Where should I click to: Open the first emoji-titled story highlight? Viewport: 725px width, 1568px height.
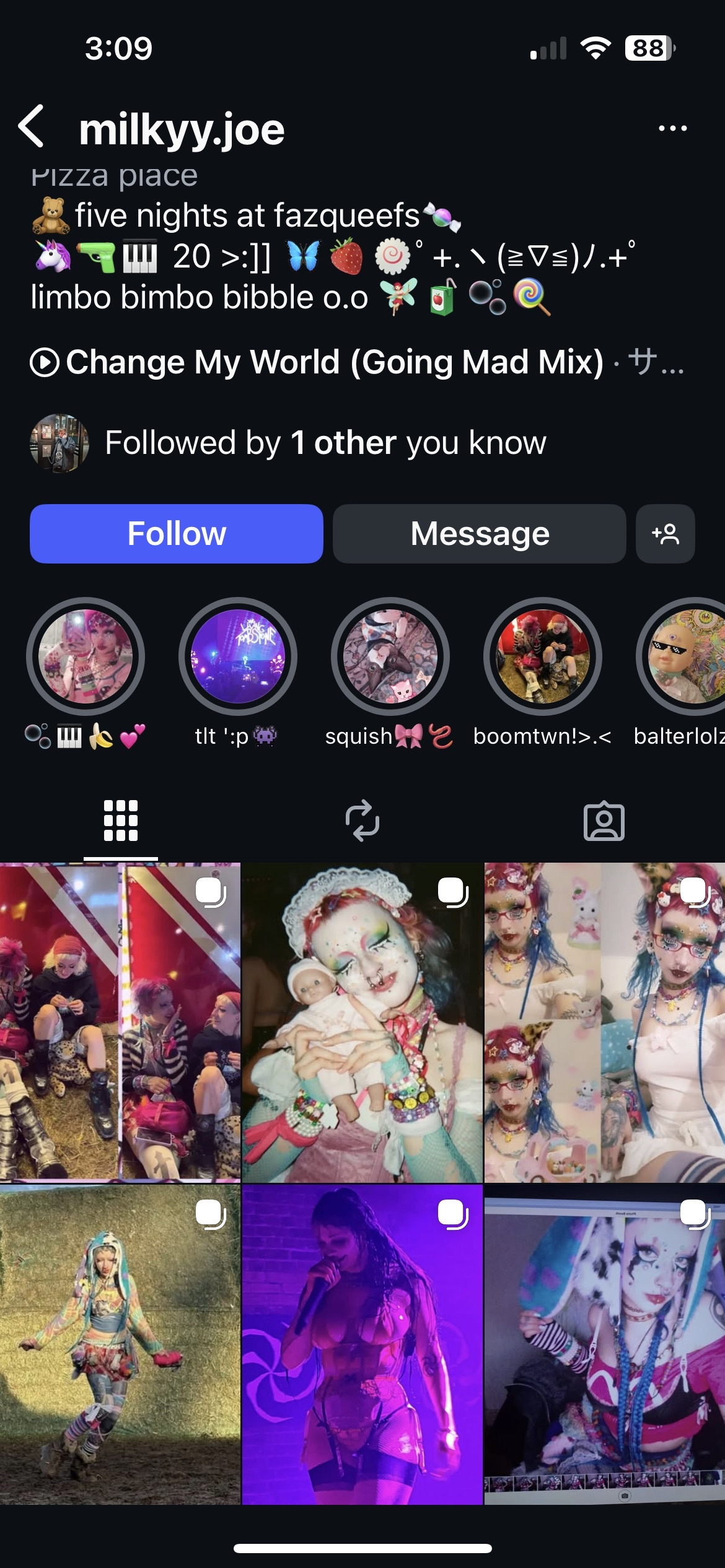point(86,656)
